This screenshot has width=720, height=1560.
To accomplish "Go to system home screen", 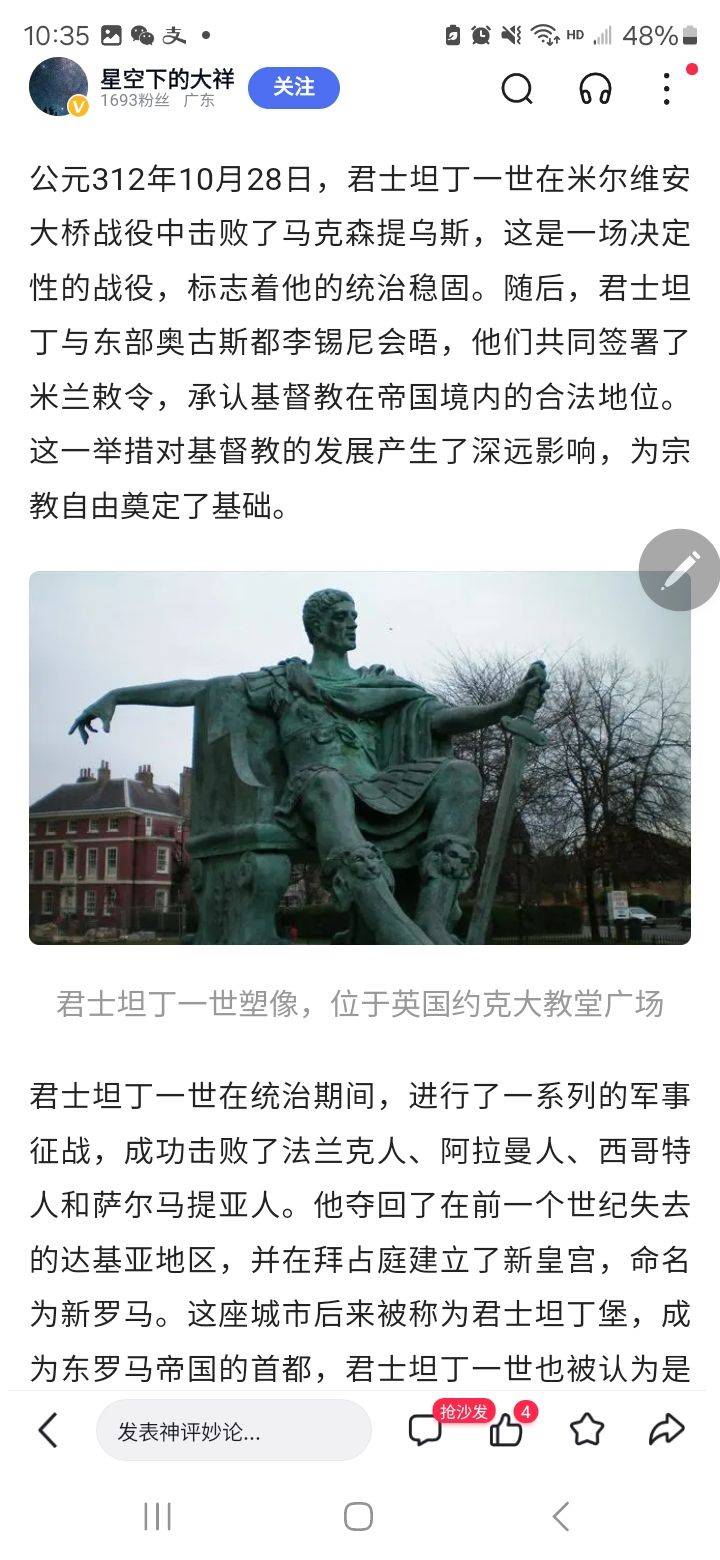I will [x=359, y=1516].
